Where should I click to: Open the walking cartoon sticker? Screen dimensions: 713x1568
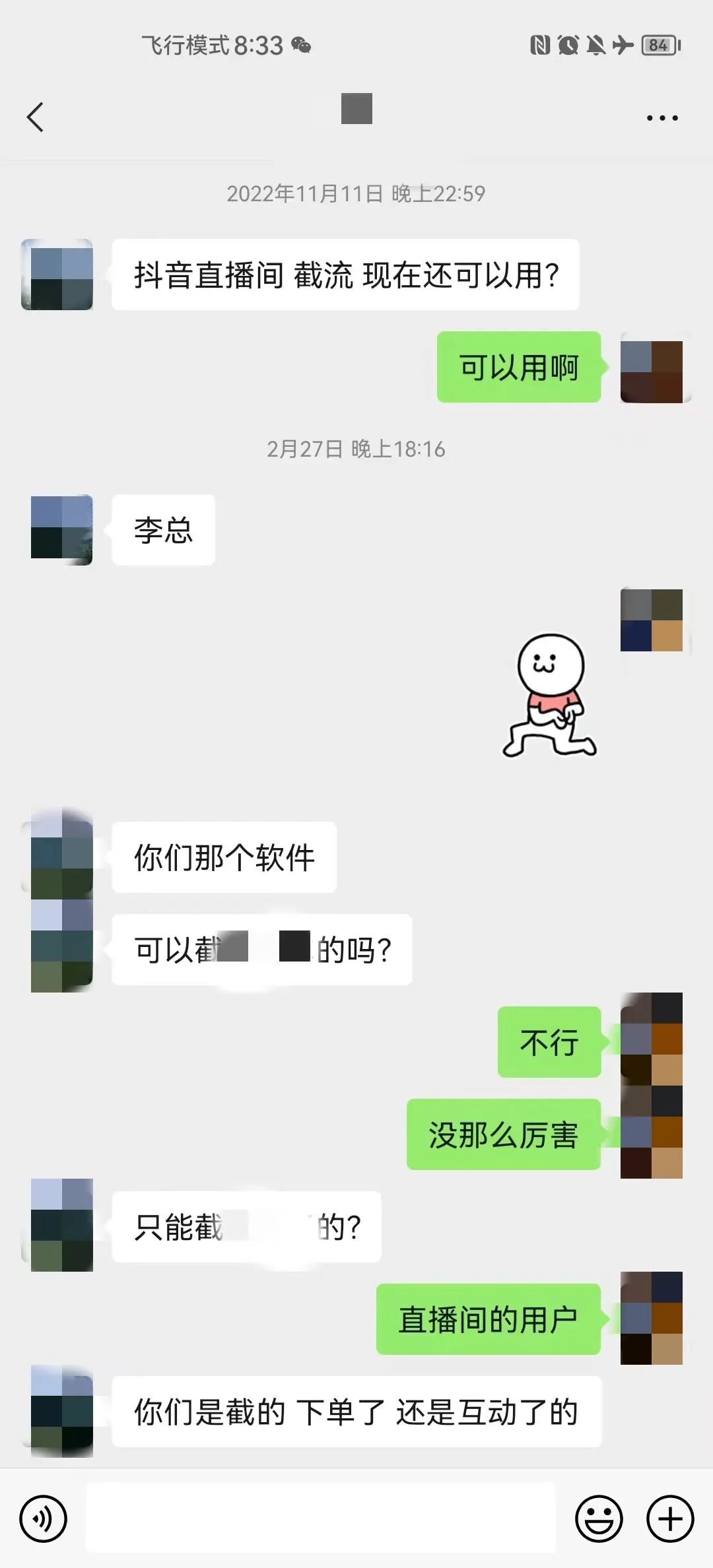coord(550,695)
